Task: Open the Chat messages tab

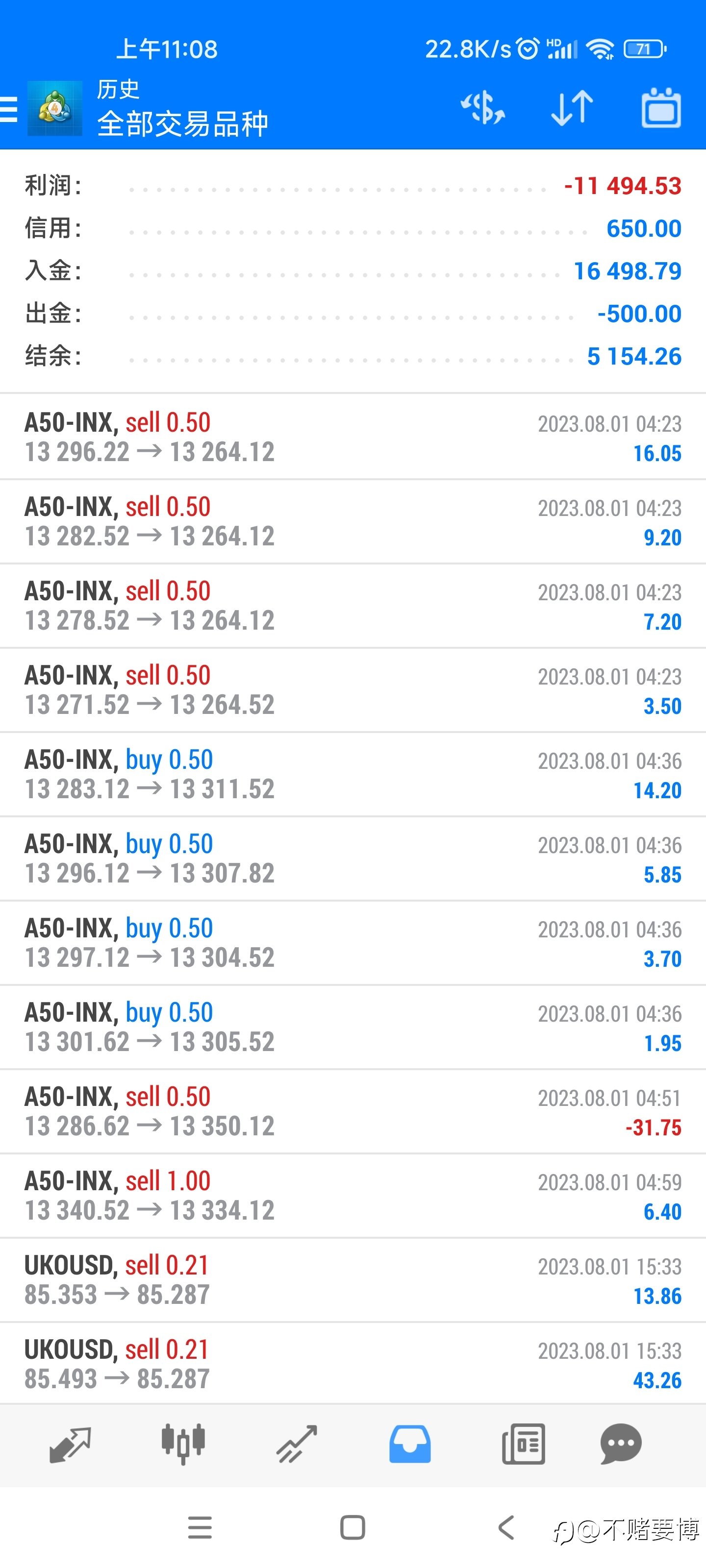Action: click(x=621, y=1444)
